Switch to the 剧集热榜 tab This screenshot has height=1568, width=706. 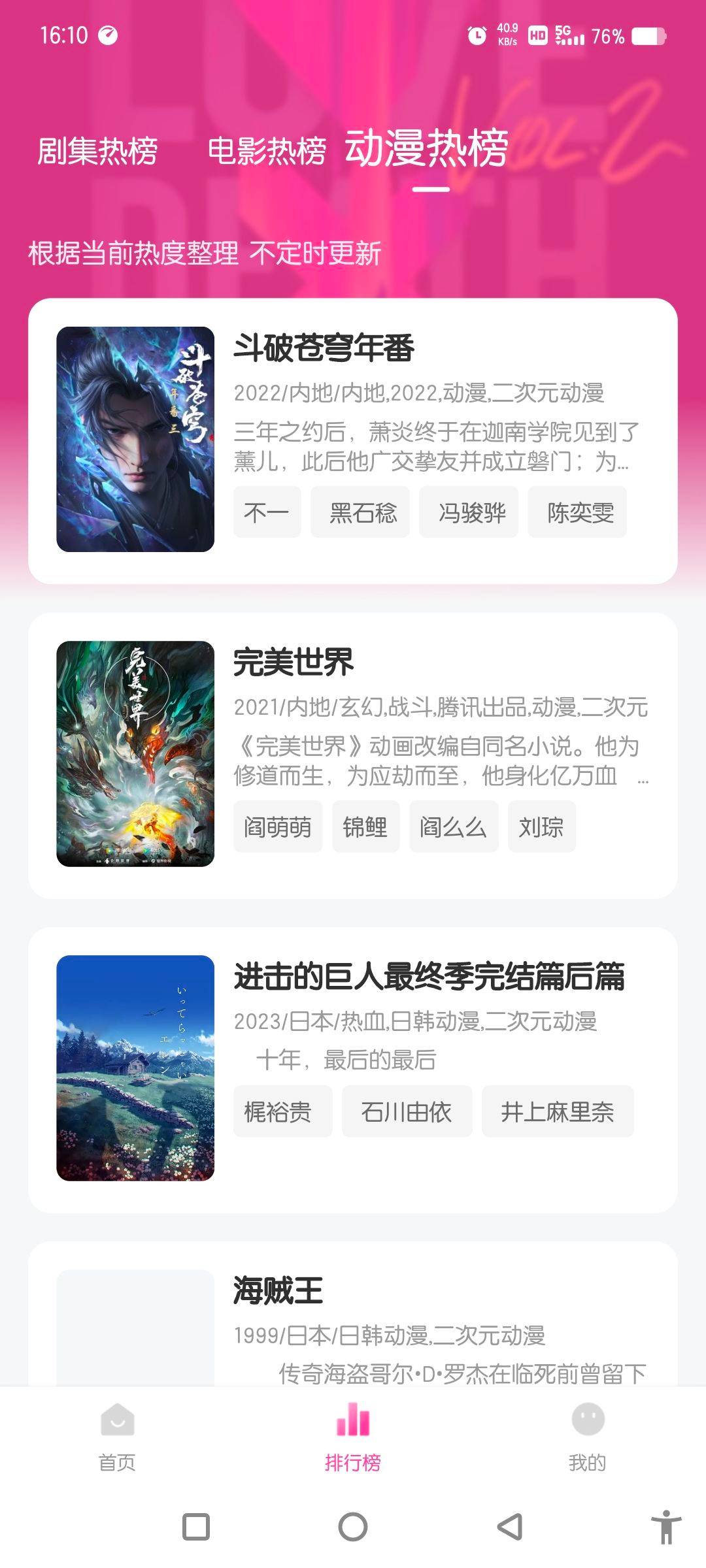(x=97, y=151)
